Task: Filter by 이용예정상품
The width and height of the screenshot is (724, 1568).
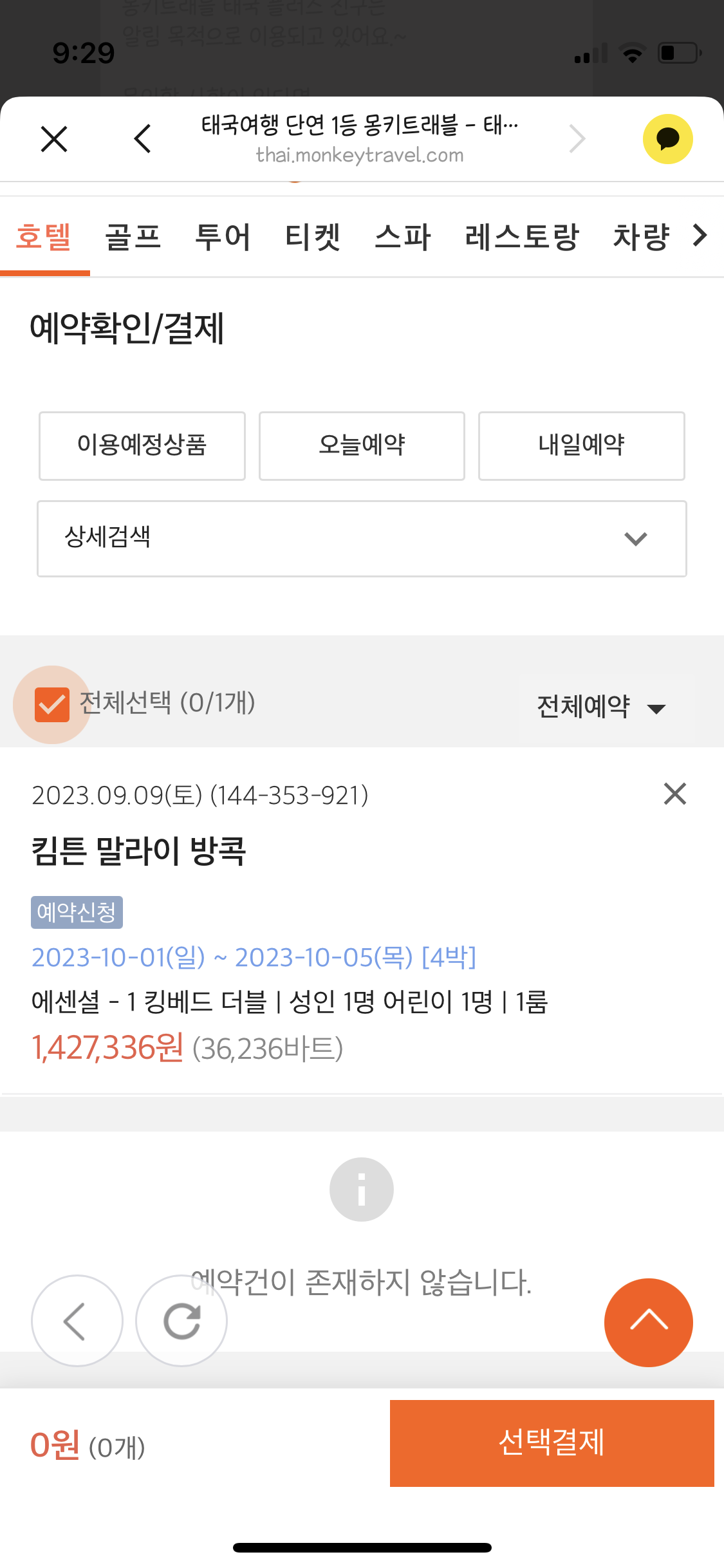Action: [x=142, y=445]
